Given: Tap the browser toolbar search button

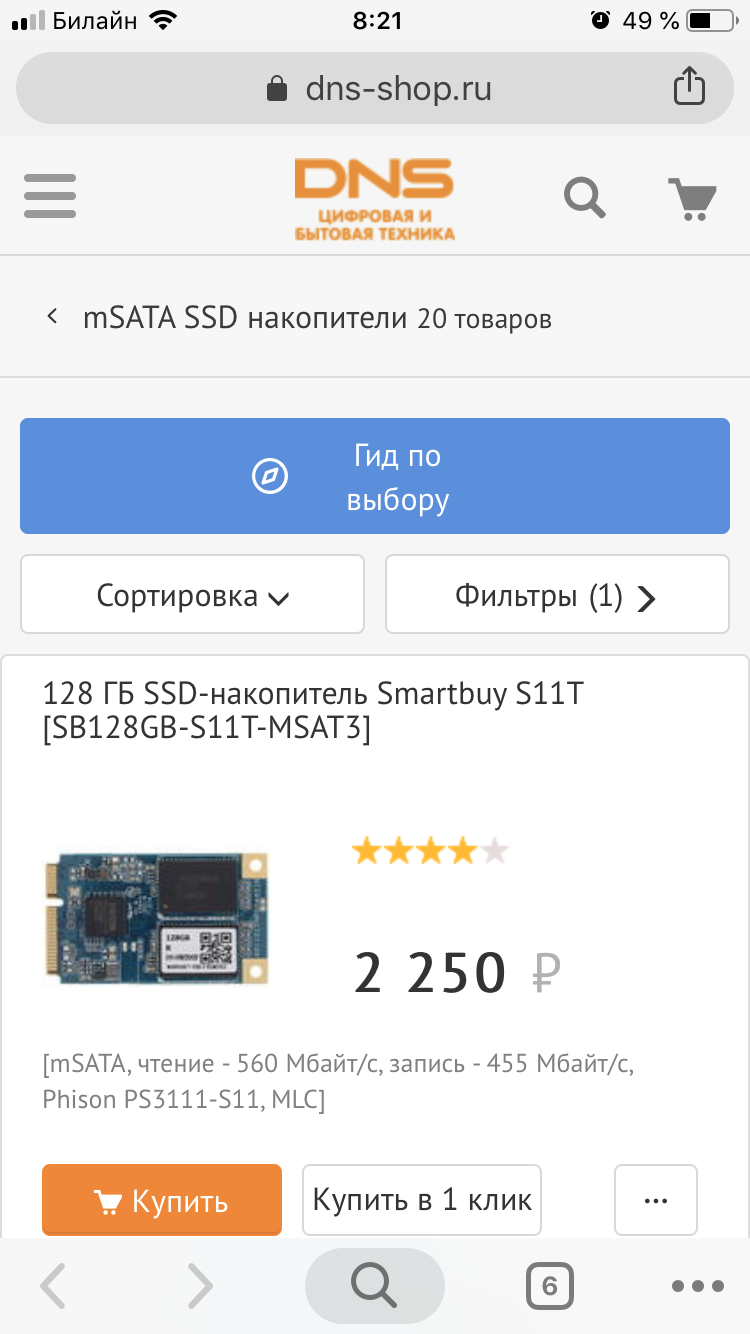Looking at the screenshot, I should 374,1286.
